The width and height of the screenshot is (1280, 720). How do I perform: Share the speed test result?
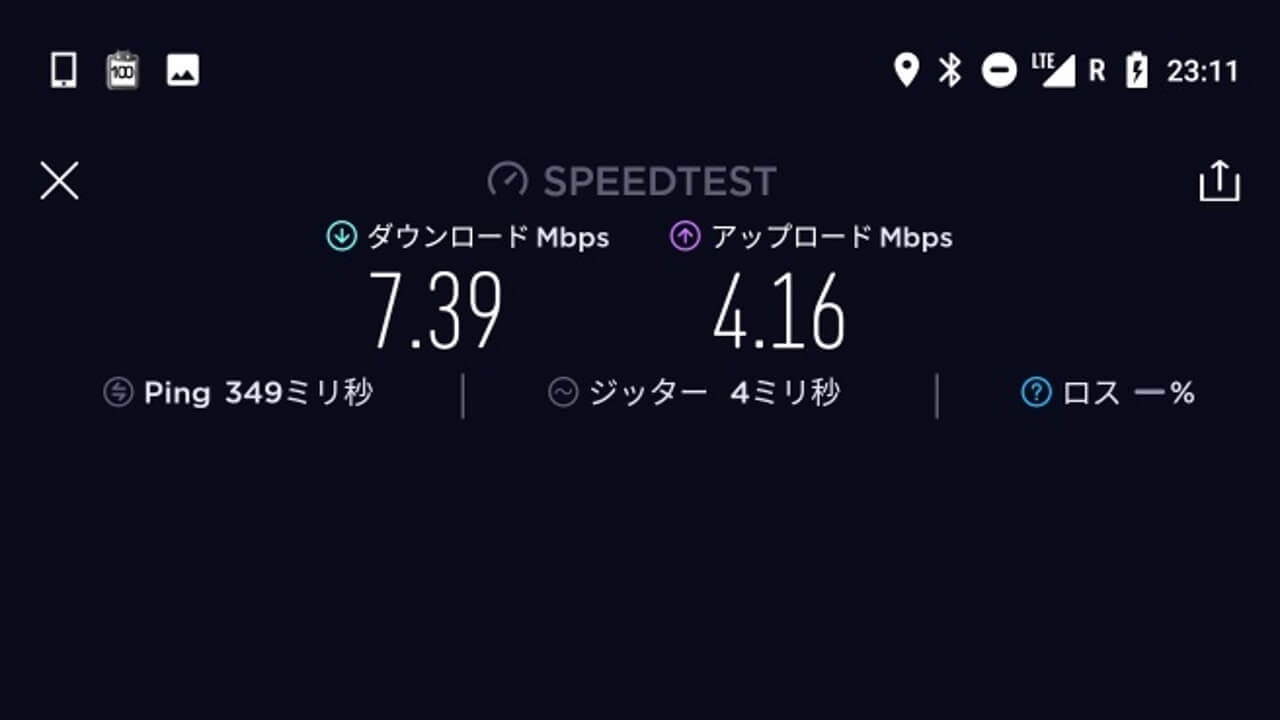pos(1219,182)
